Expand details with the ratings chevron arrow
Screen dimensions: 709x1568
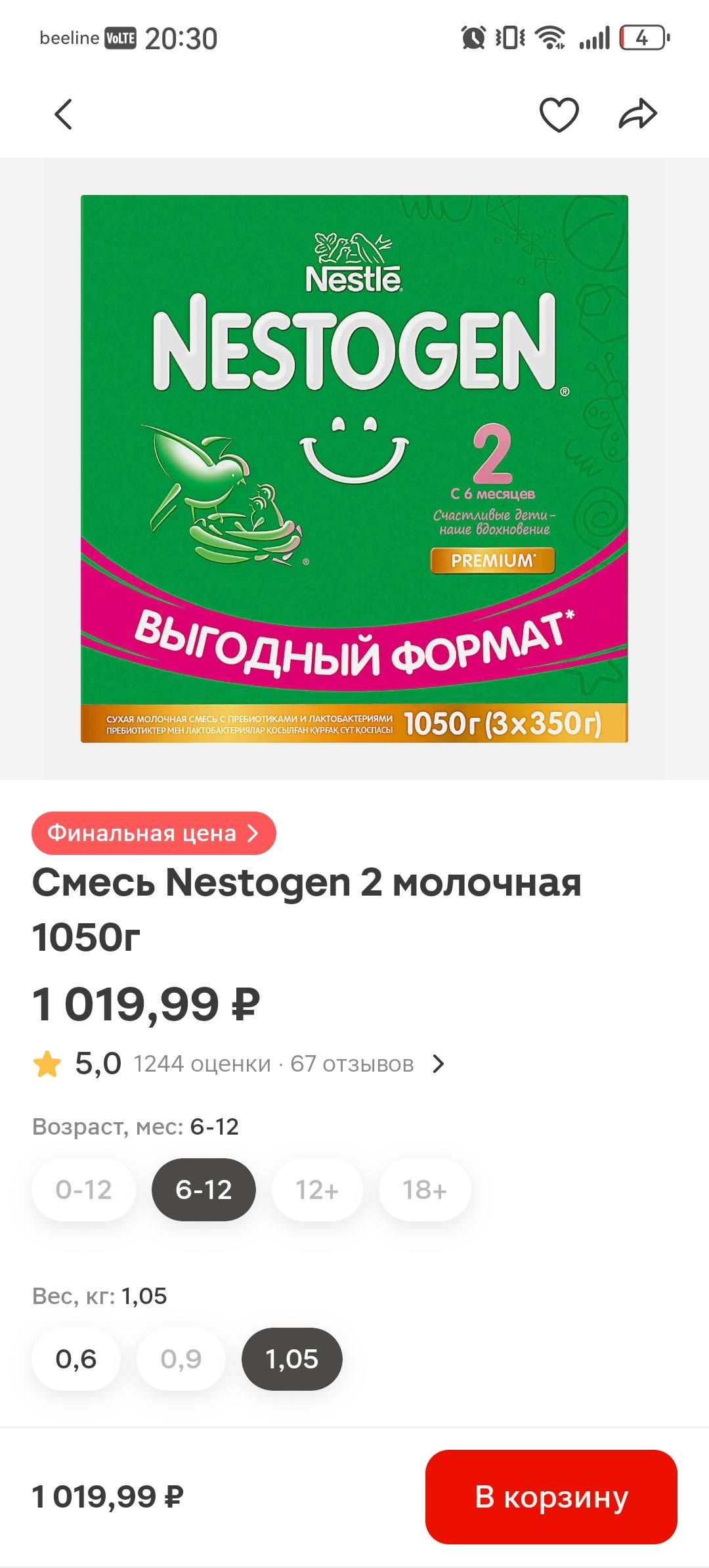439,1063
